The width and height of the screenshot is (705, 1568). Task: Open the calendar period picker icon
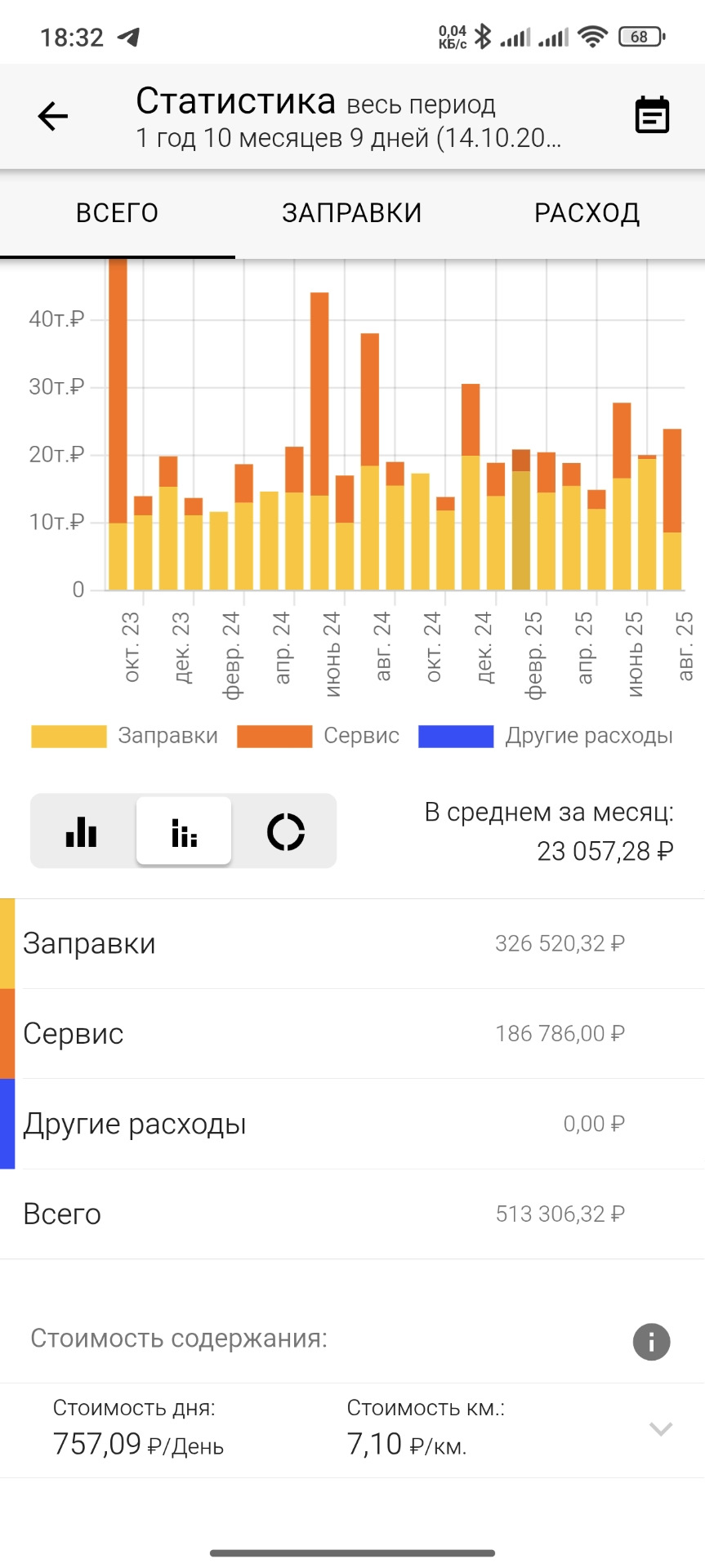(652, 115)
